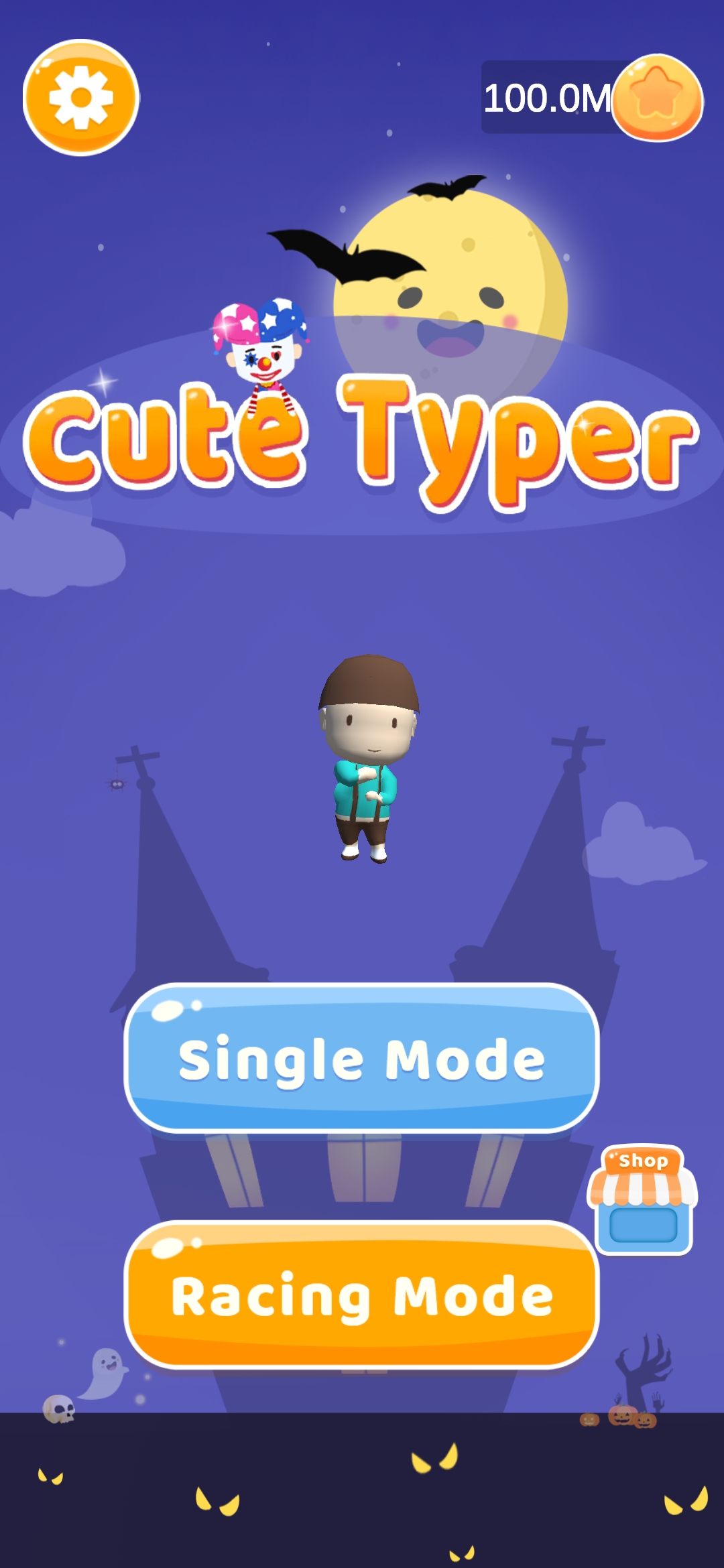Open the settings gear

[81, 98]
